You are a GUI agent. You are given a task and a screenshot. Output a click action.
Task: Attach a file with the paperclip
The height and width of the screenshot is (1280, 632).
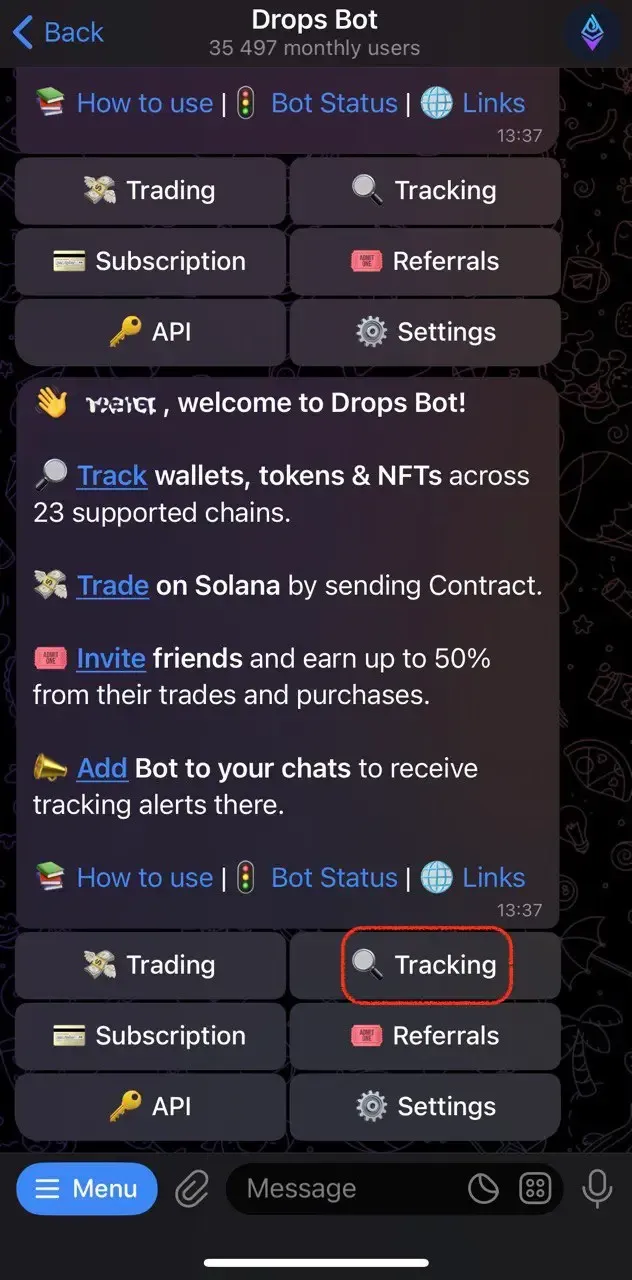tap(191, 1189)
